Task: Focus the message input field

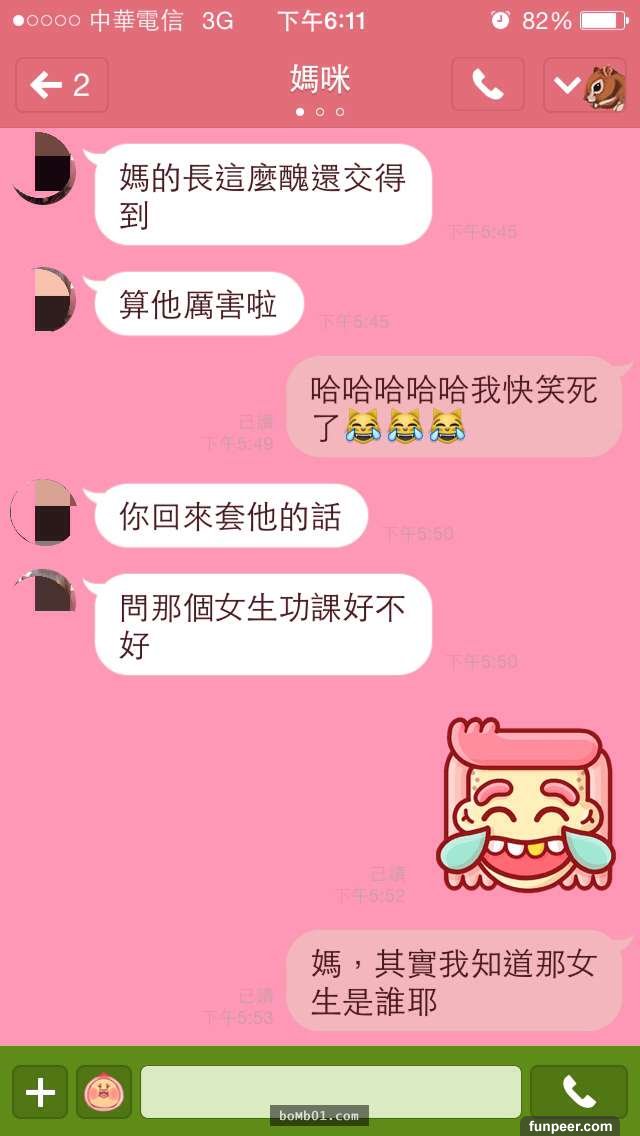Action: (330, 1092)
